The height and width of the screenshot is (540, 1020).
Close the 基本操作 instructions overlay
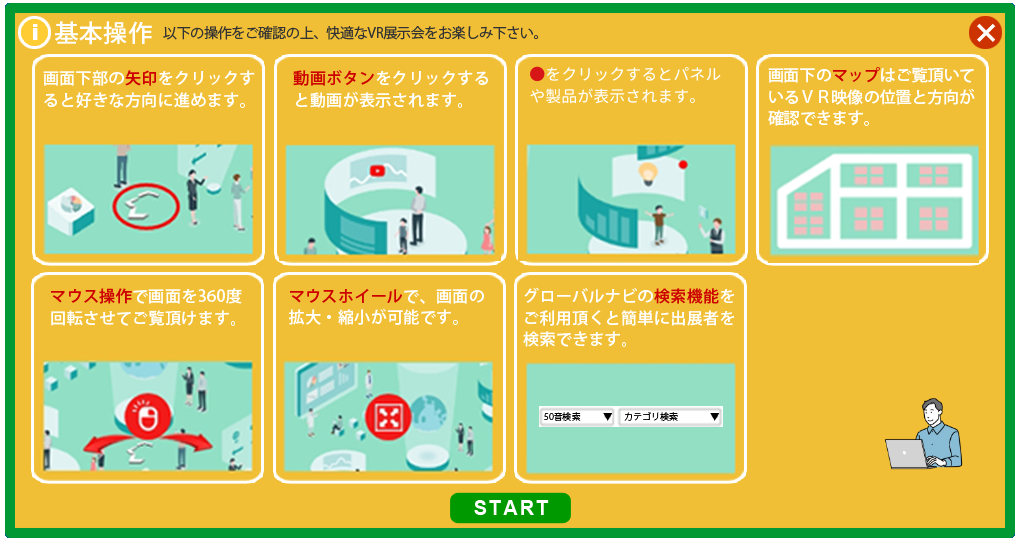click(985, 33)
